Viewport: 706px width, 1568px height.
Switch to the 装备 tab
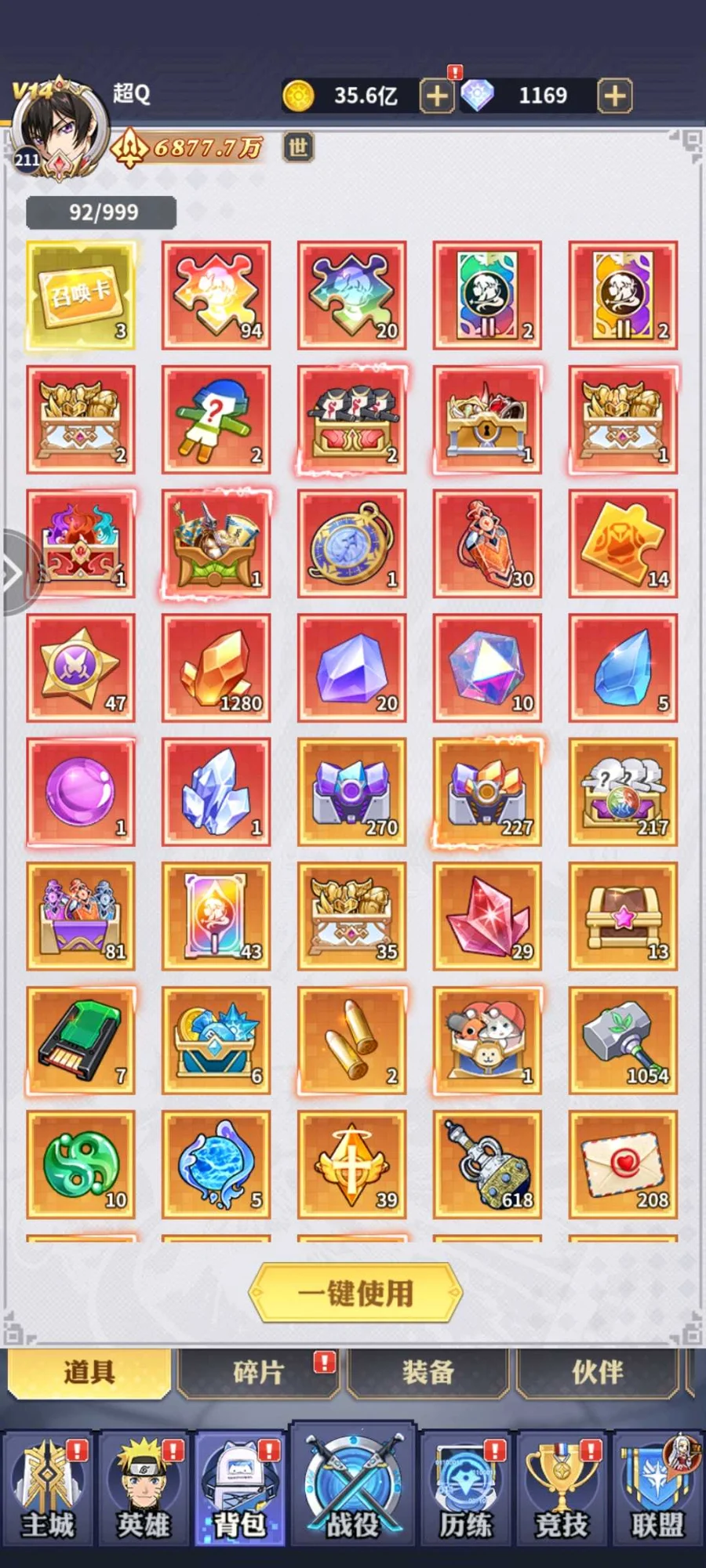coord(428,1373)
